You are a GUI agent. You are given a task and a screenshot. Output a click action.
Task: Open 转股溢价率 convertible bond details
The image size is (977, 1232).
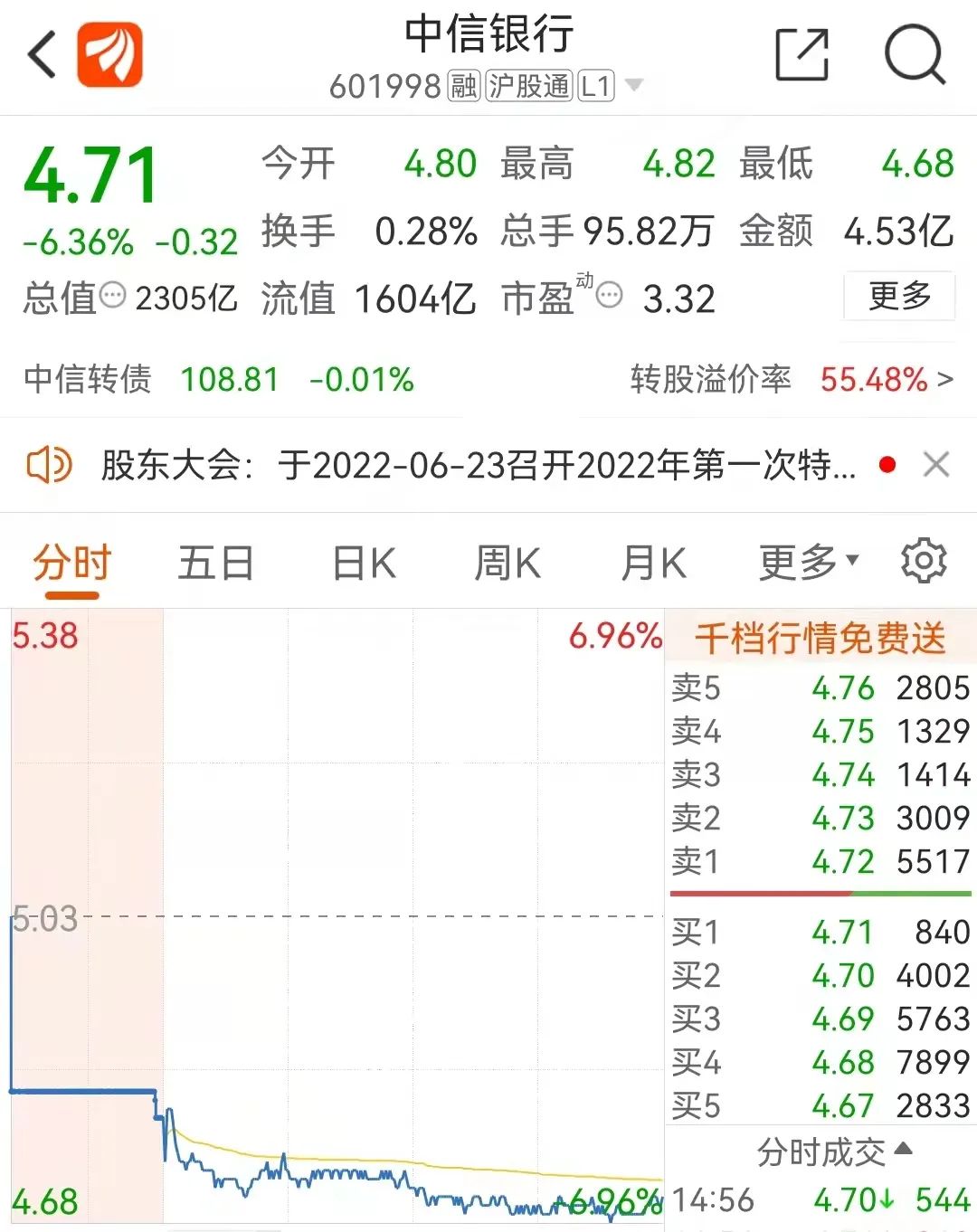coord(792,380)
